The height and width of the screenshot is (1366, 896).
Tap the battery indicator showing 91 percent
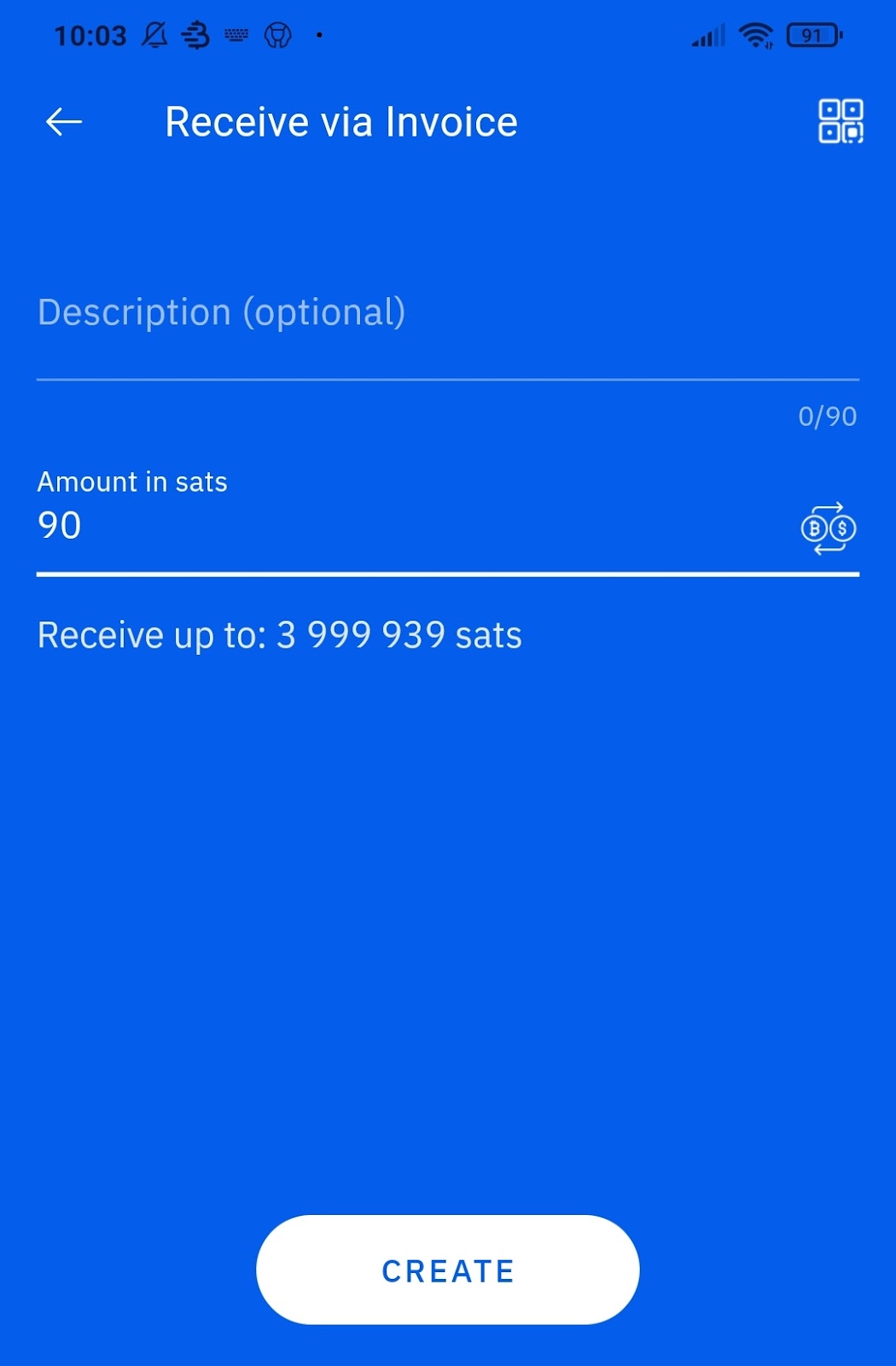[812, 35]
